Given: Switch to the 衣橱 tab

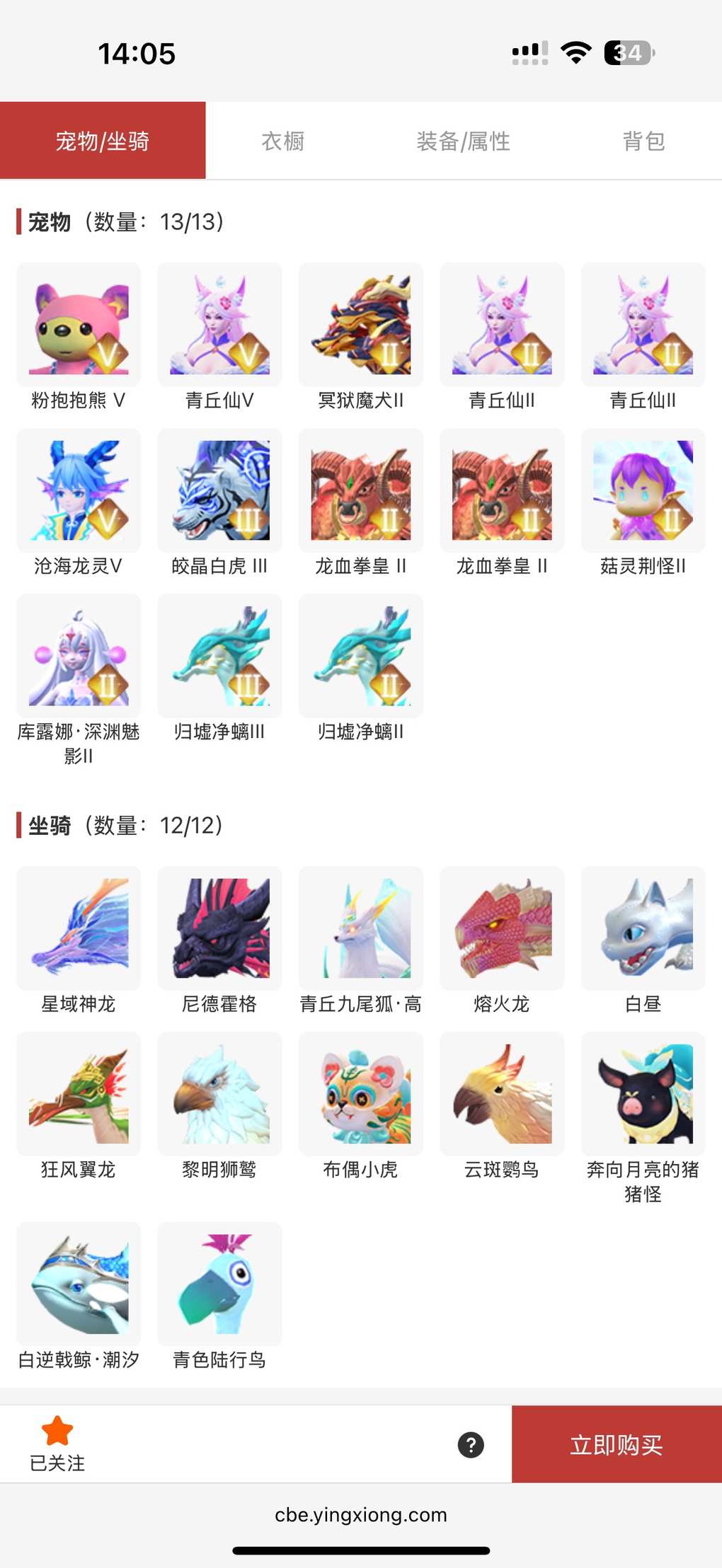Looking at the screenshot, I should pos(283,141).
